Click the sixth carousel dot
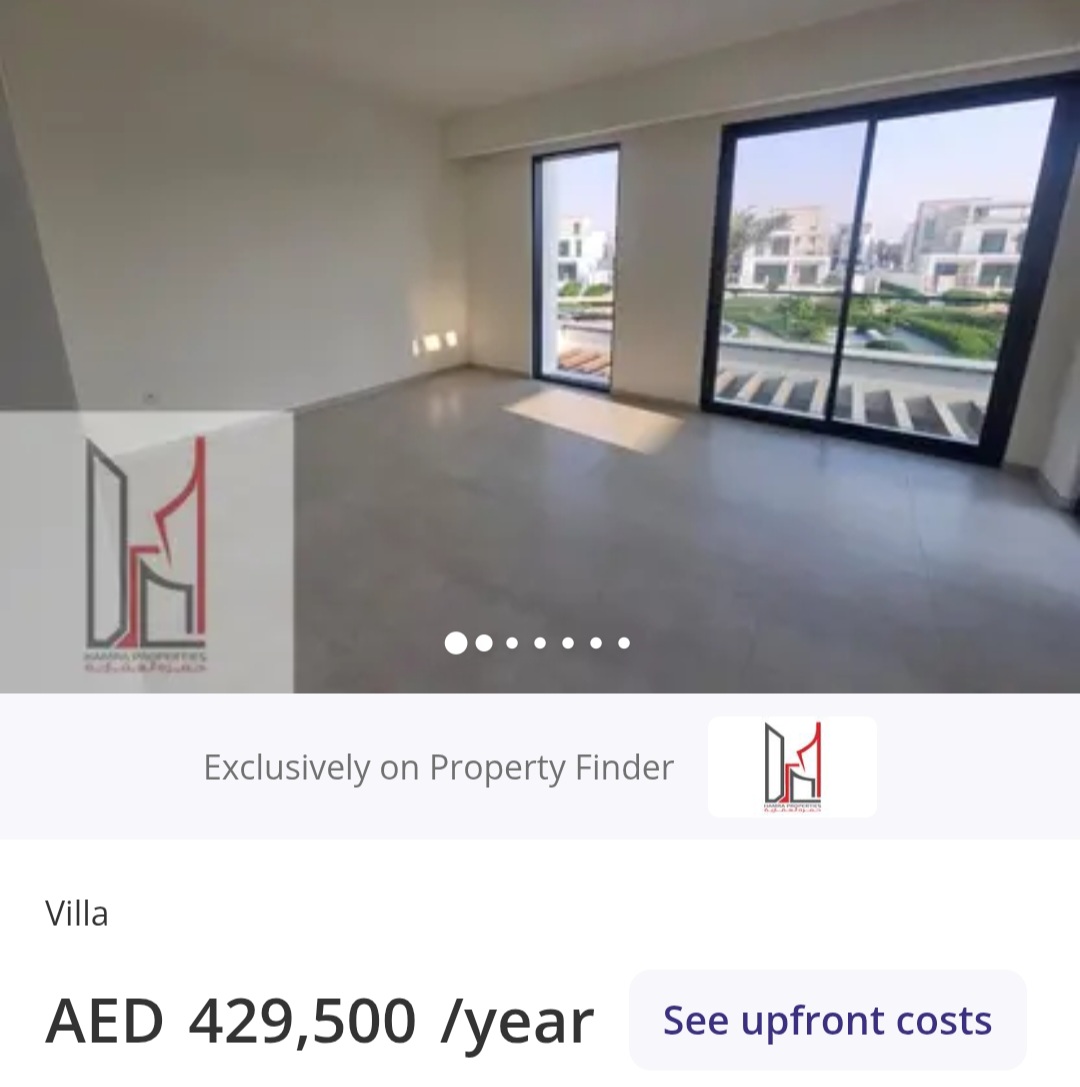This screenshot has height=1087, width=1080. coord(596,643)
